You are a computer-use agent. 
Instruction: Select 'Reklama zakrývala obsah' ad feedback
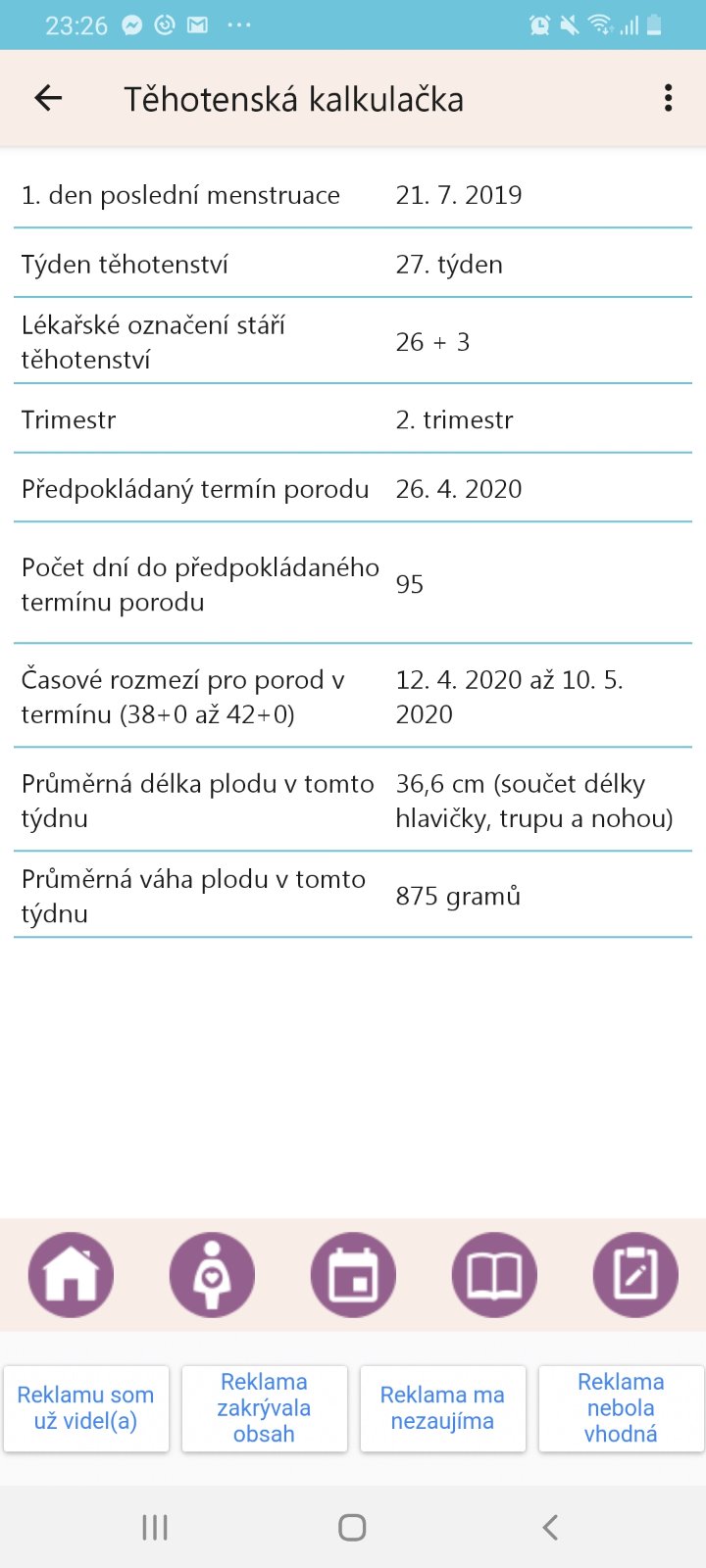pyautogui.click(x=264, y=1408)
